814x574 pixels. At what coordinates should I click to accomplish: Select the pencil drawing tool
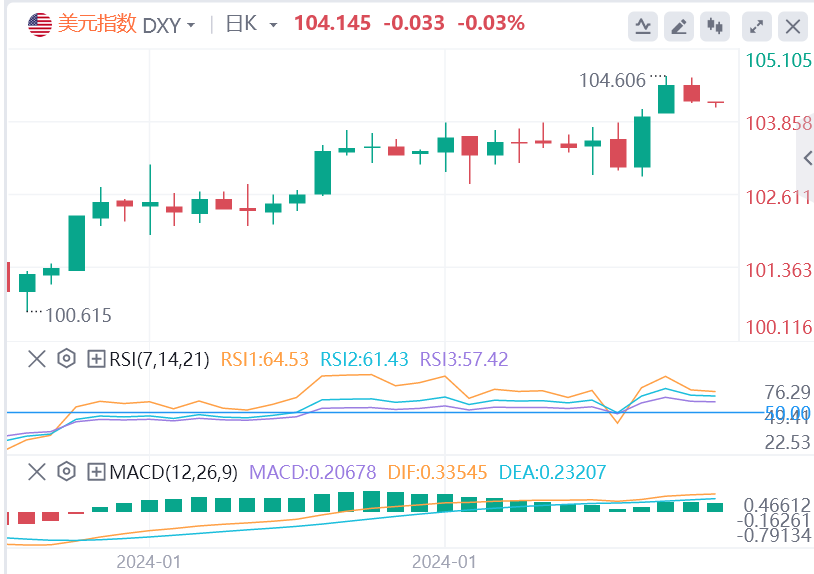pos(680,27)
